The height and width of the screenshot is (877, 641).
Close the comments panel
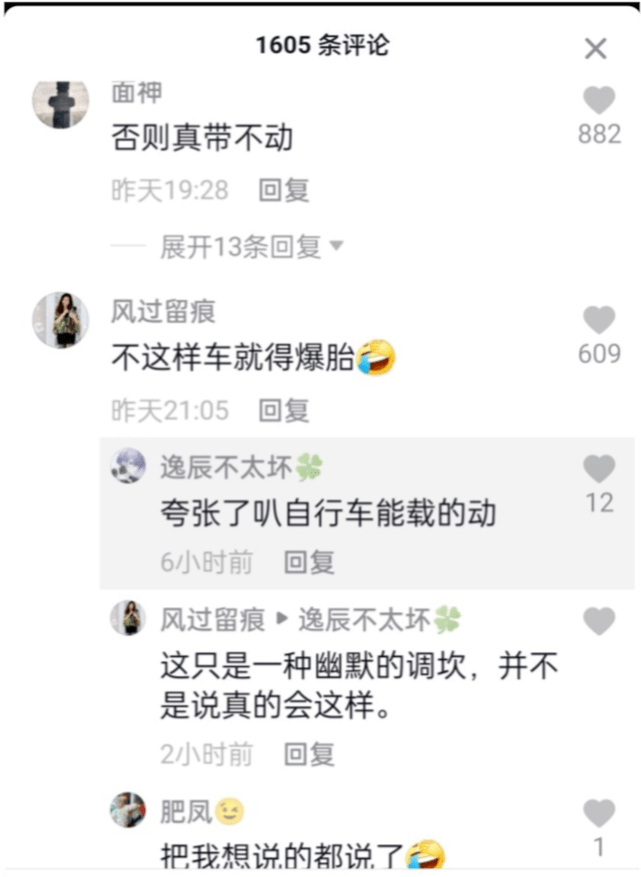click(596, 48)
